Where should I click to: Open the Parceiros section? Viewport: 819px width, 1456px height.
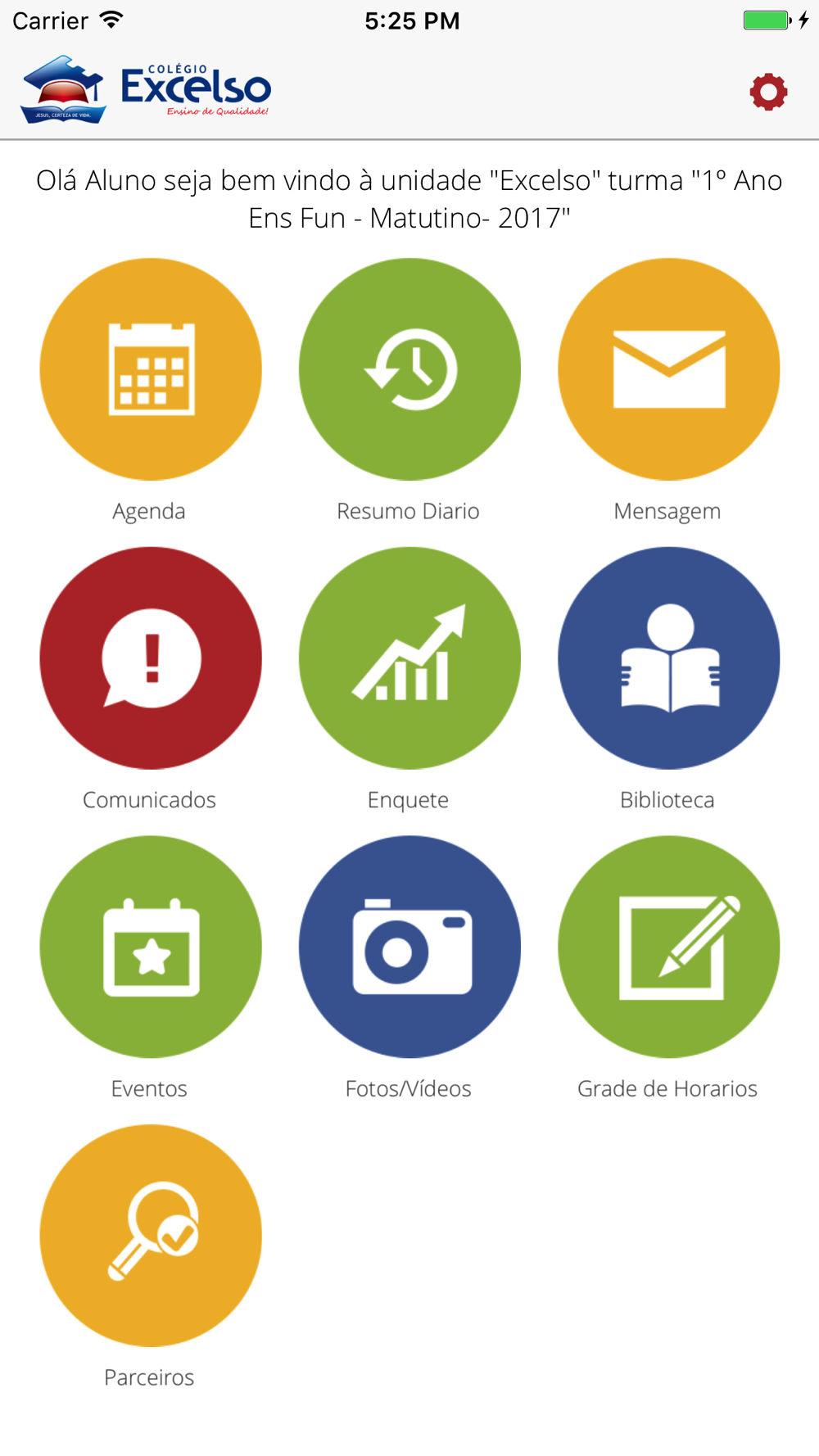coord(151,1236)
